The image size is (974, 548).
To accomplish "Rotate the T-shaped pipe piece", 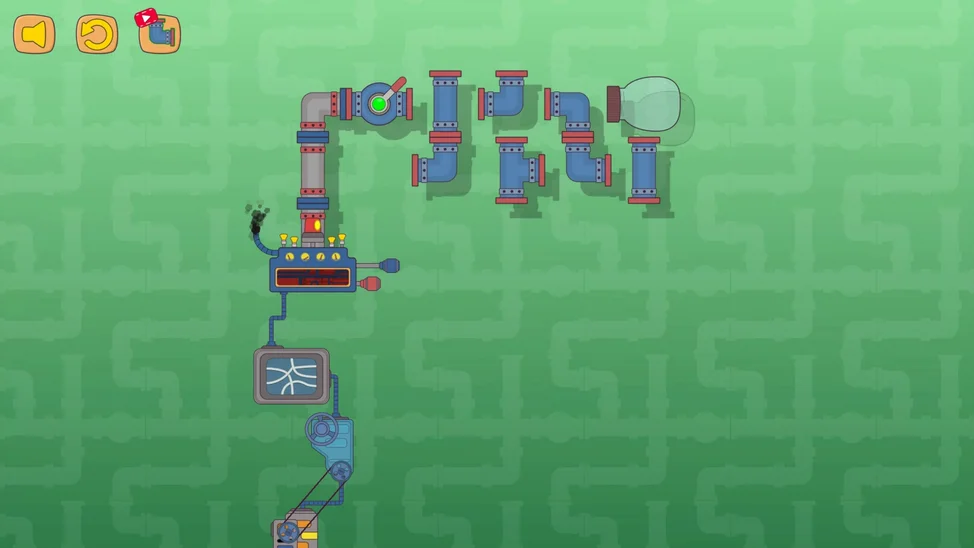I will click(x=515, y=170).
